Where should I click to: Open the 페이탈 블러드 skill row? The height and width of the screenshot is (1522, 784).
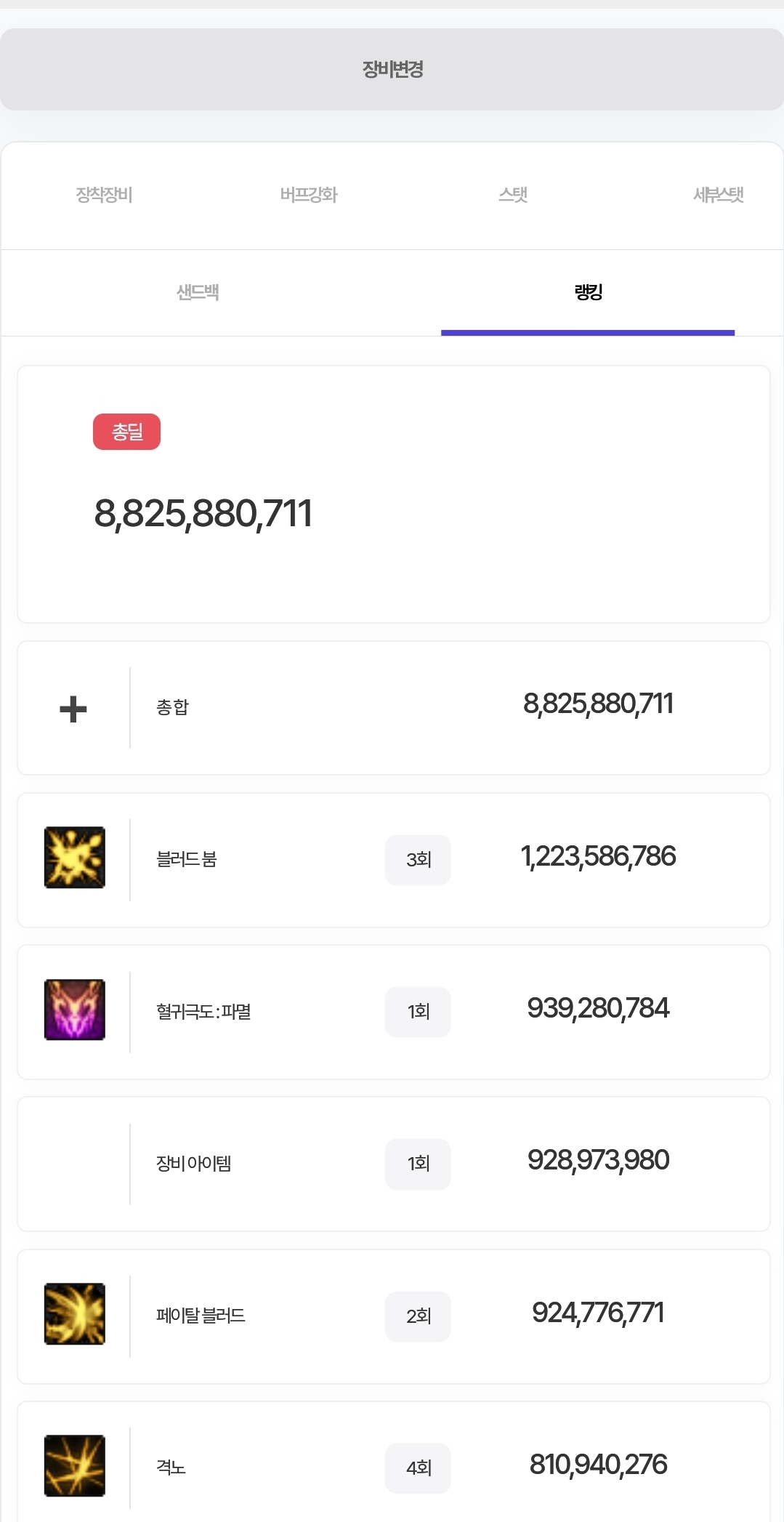point(392,1316)
